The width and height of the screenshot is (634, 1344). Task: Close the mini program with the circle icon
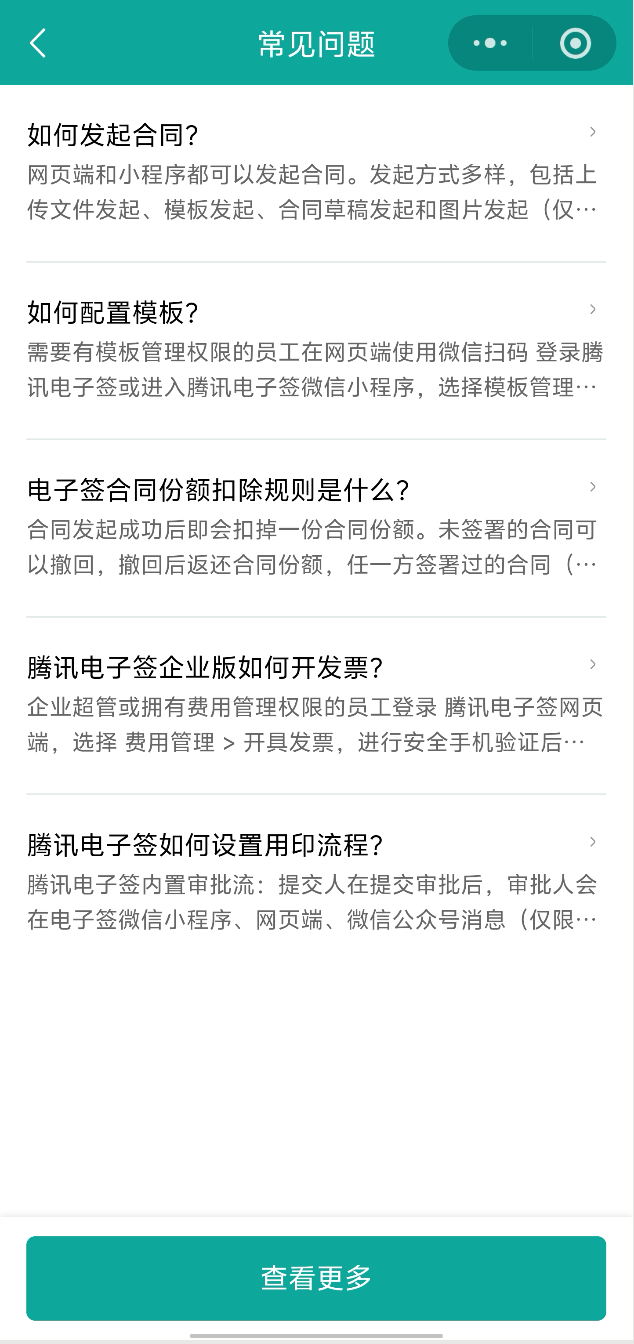[575, 44]
